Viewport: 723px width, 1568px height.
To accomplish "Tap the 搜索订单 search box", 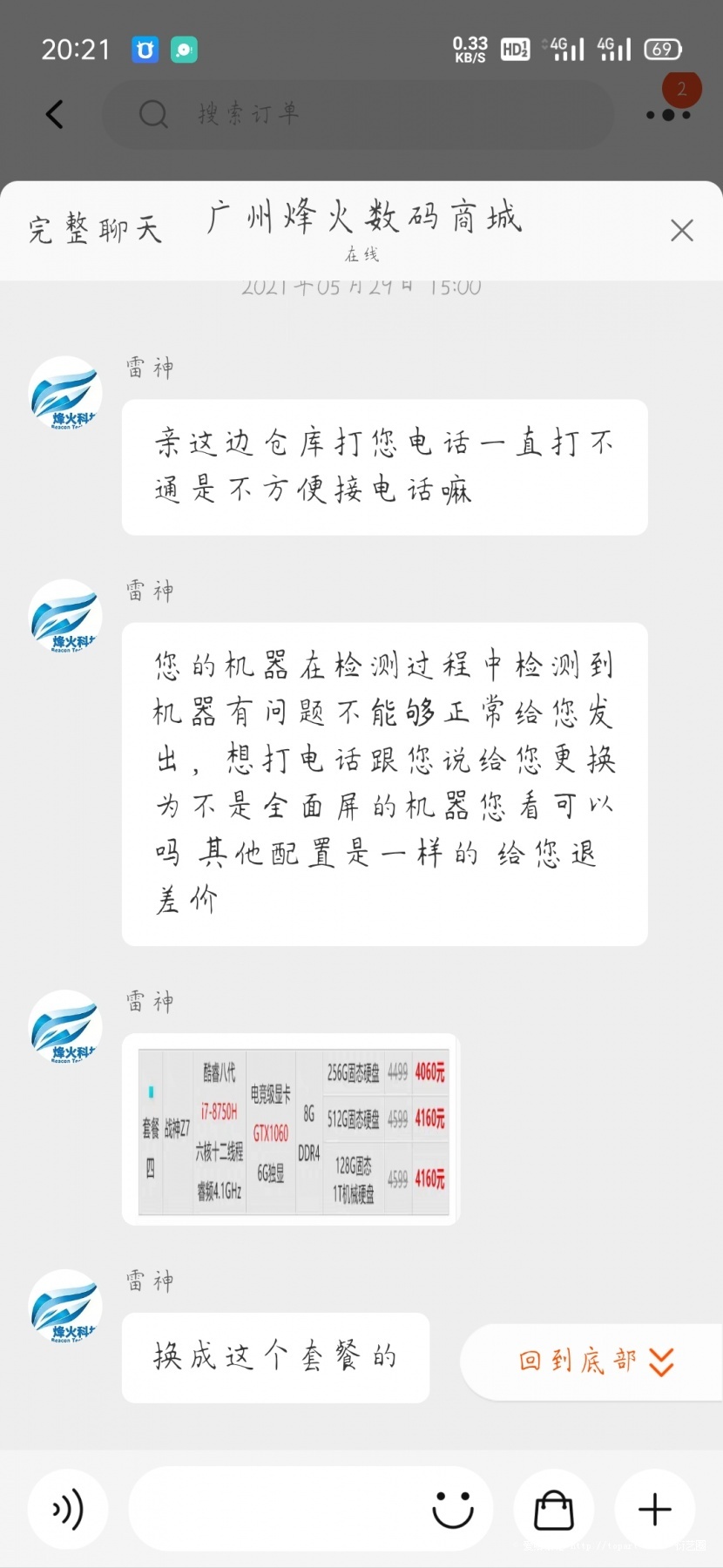I will 358,114.
